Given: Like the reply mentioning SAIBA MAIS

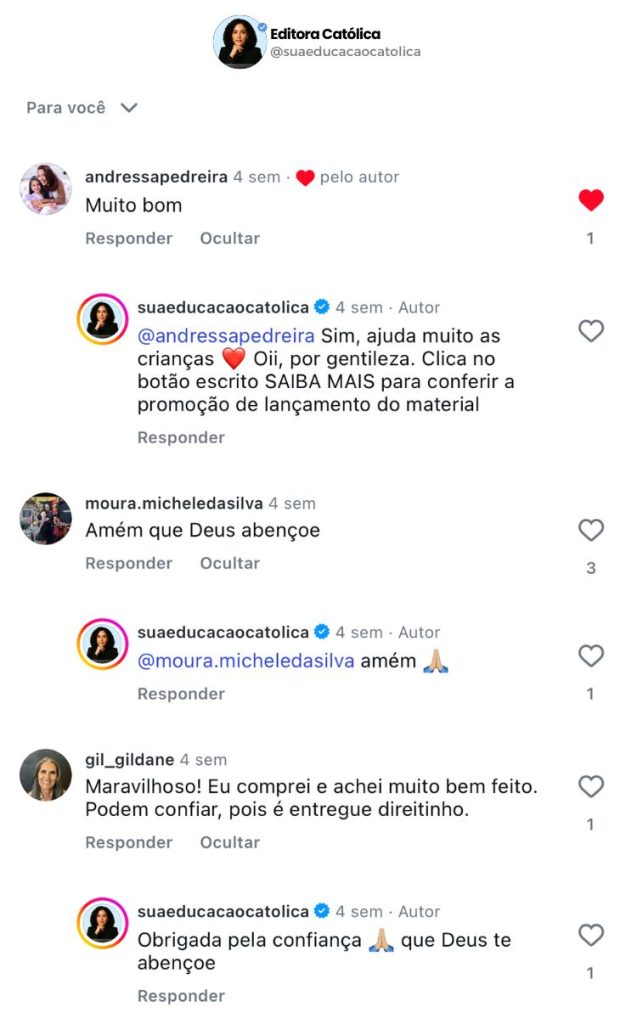Looking at the screenshot, I should (x=591, y=331).
